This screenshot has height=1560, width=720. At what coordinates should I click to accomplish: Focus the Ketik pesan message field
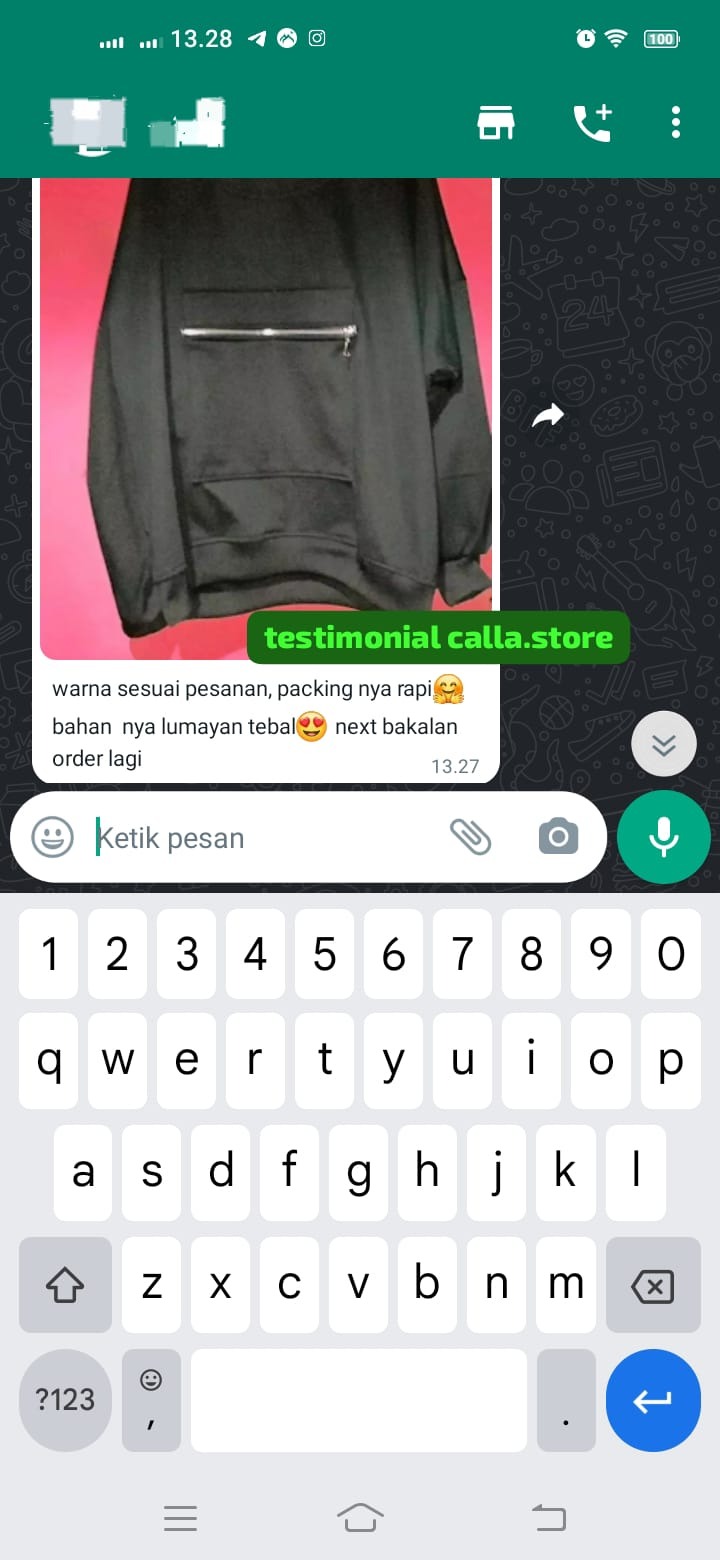click(260, 838)
